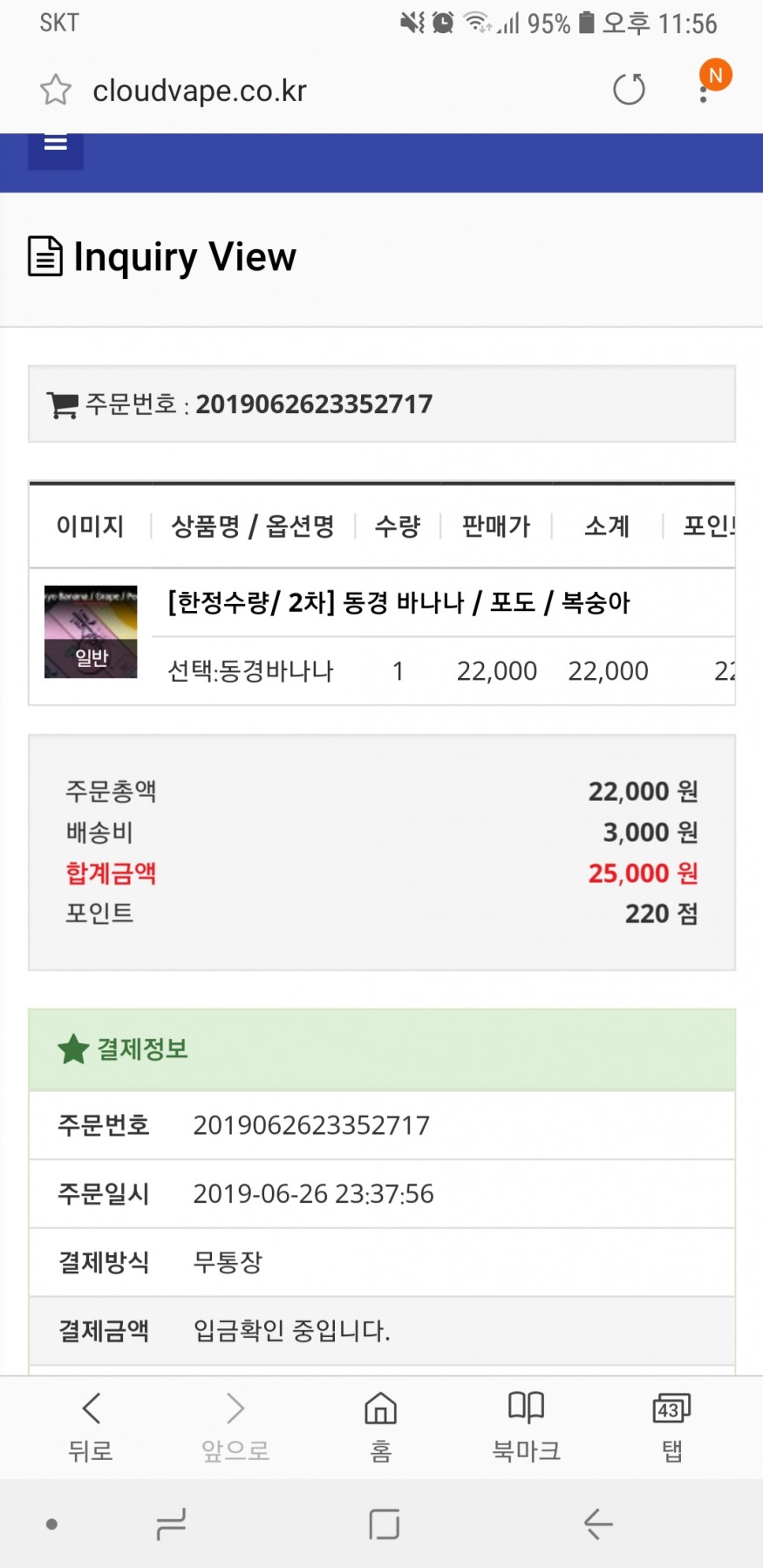Go back with the 뒤로 button

click(91, 1427)
